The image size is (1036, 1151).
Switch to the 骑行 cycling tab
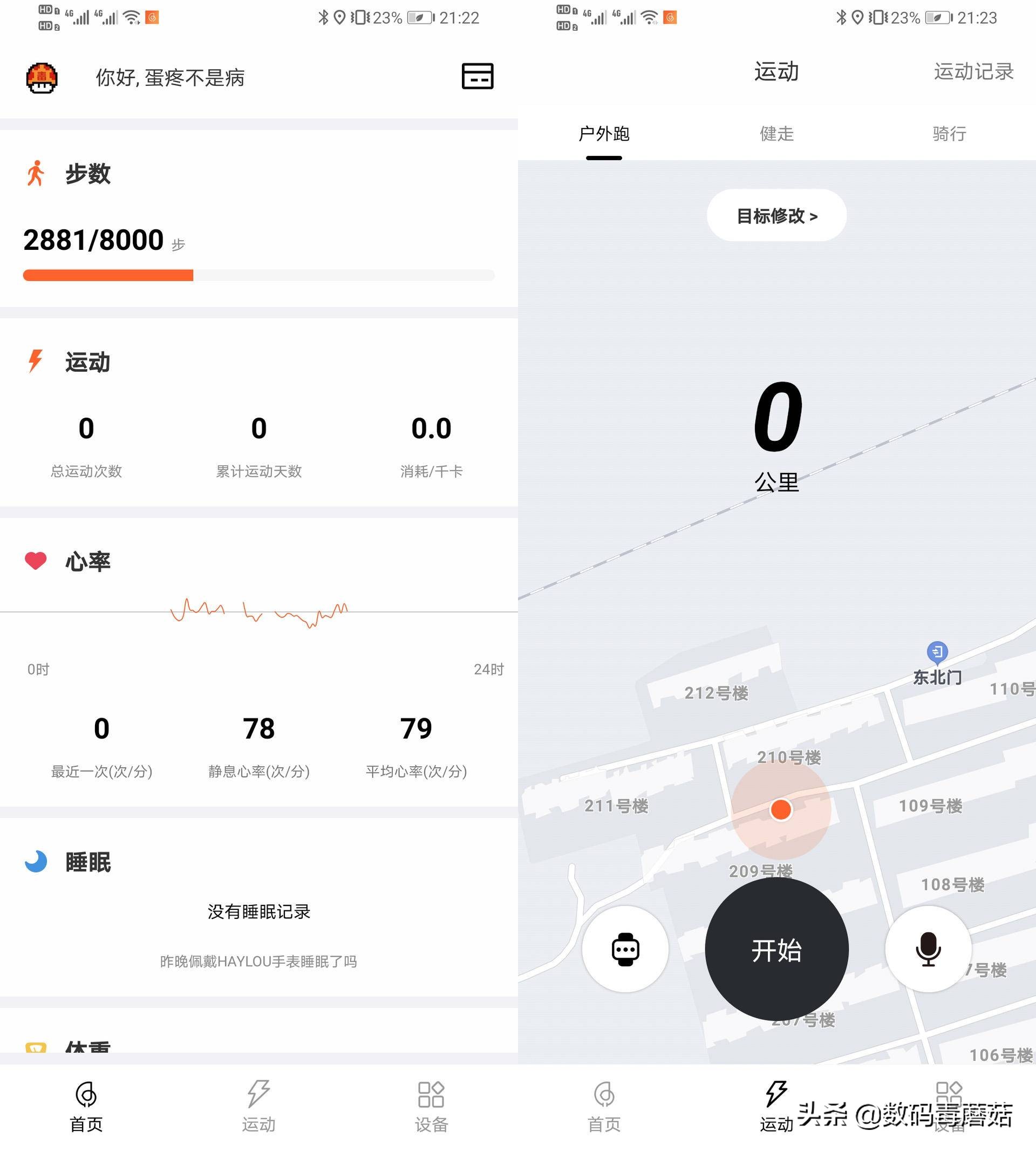[x=949, y=134]
